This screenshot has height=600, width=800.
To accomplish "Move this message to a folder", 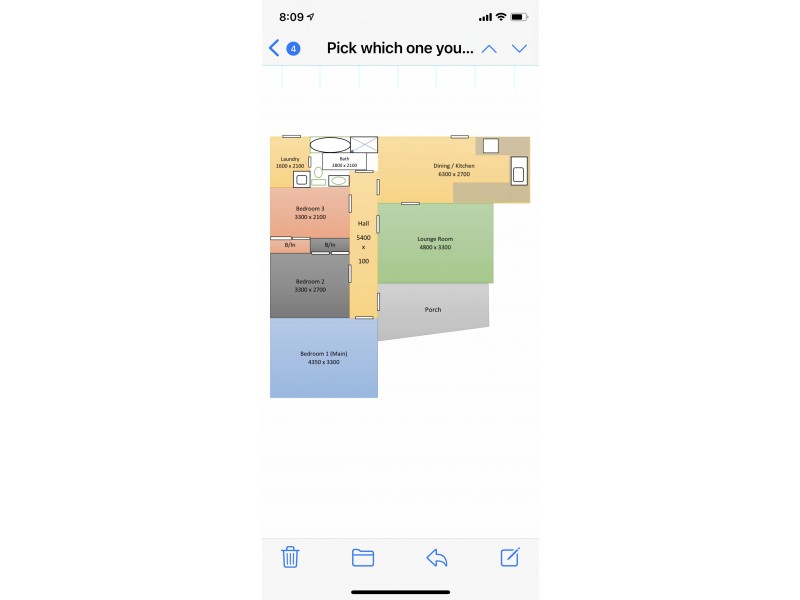I will pyautogui.click(x=363, y=557).
